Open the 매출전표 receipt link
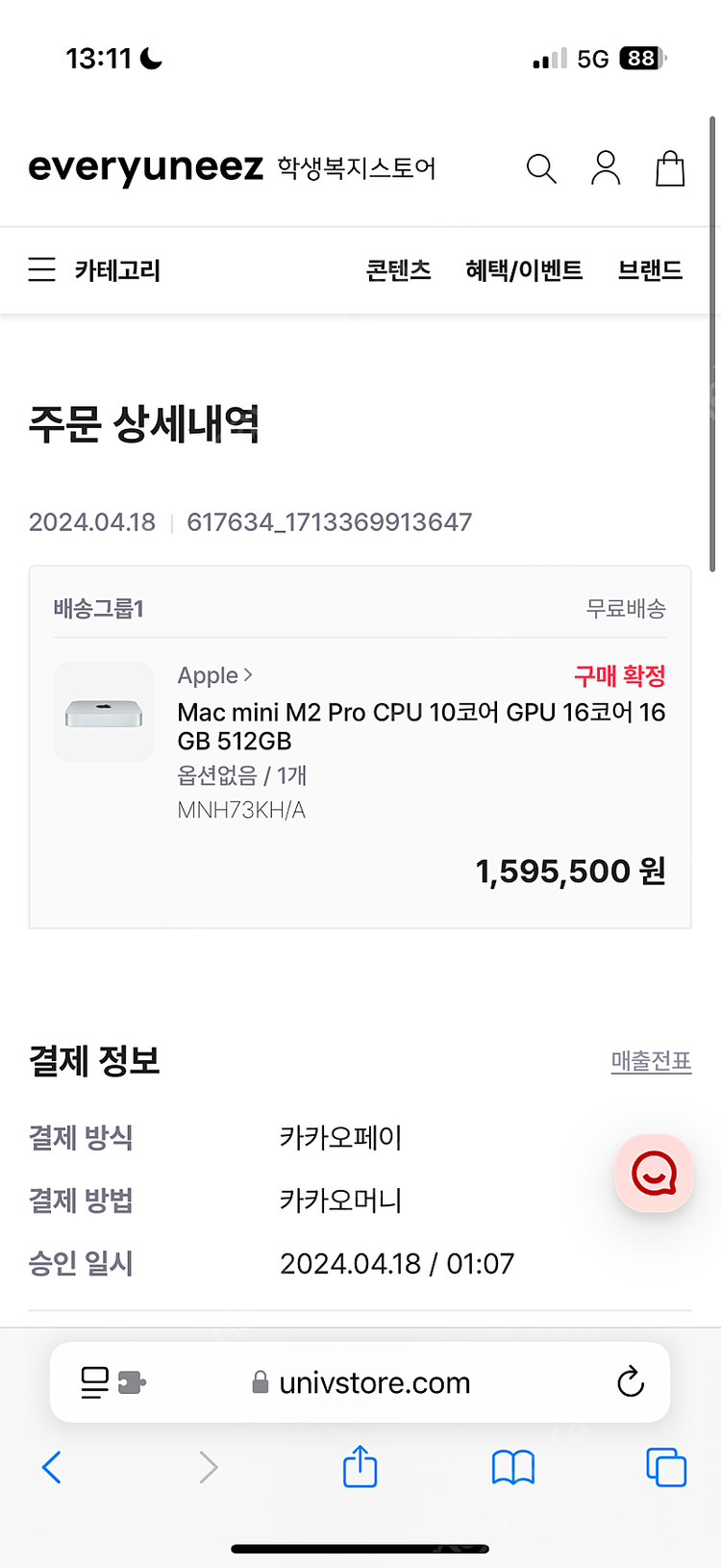 (x=651, y=1061)
